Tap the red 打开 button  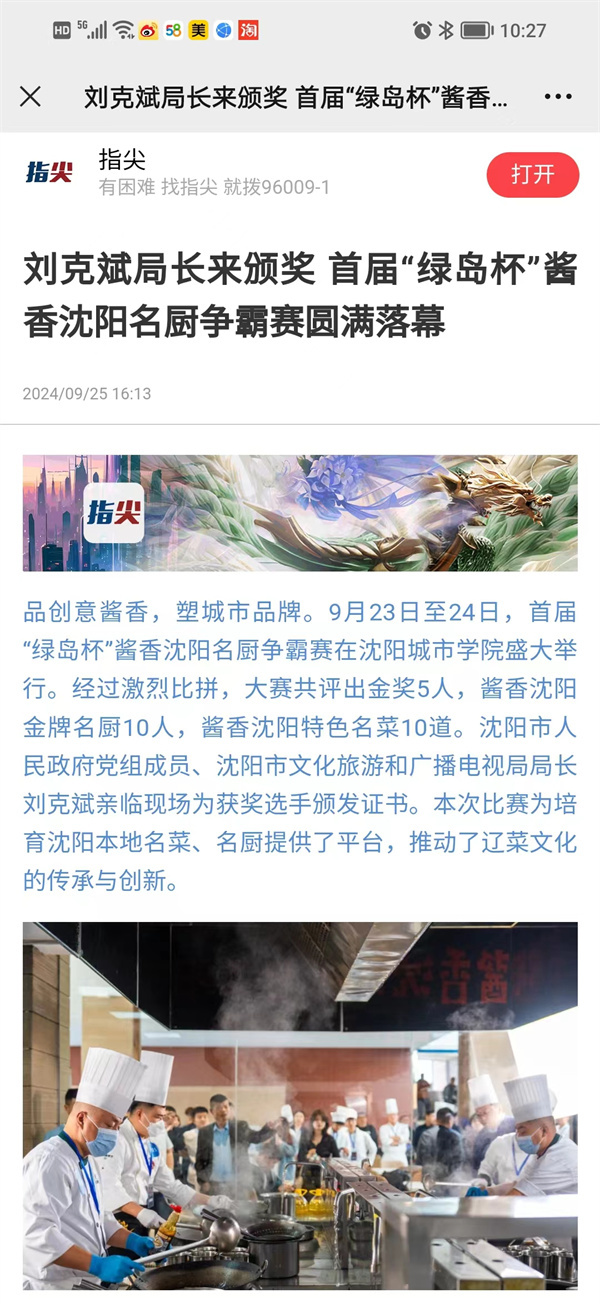tap(533, 175)
